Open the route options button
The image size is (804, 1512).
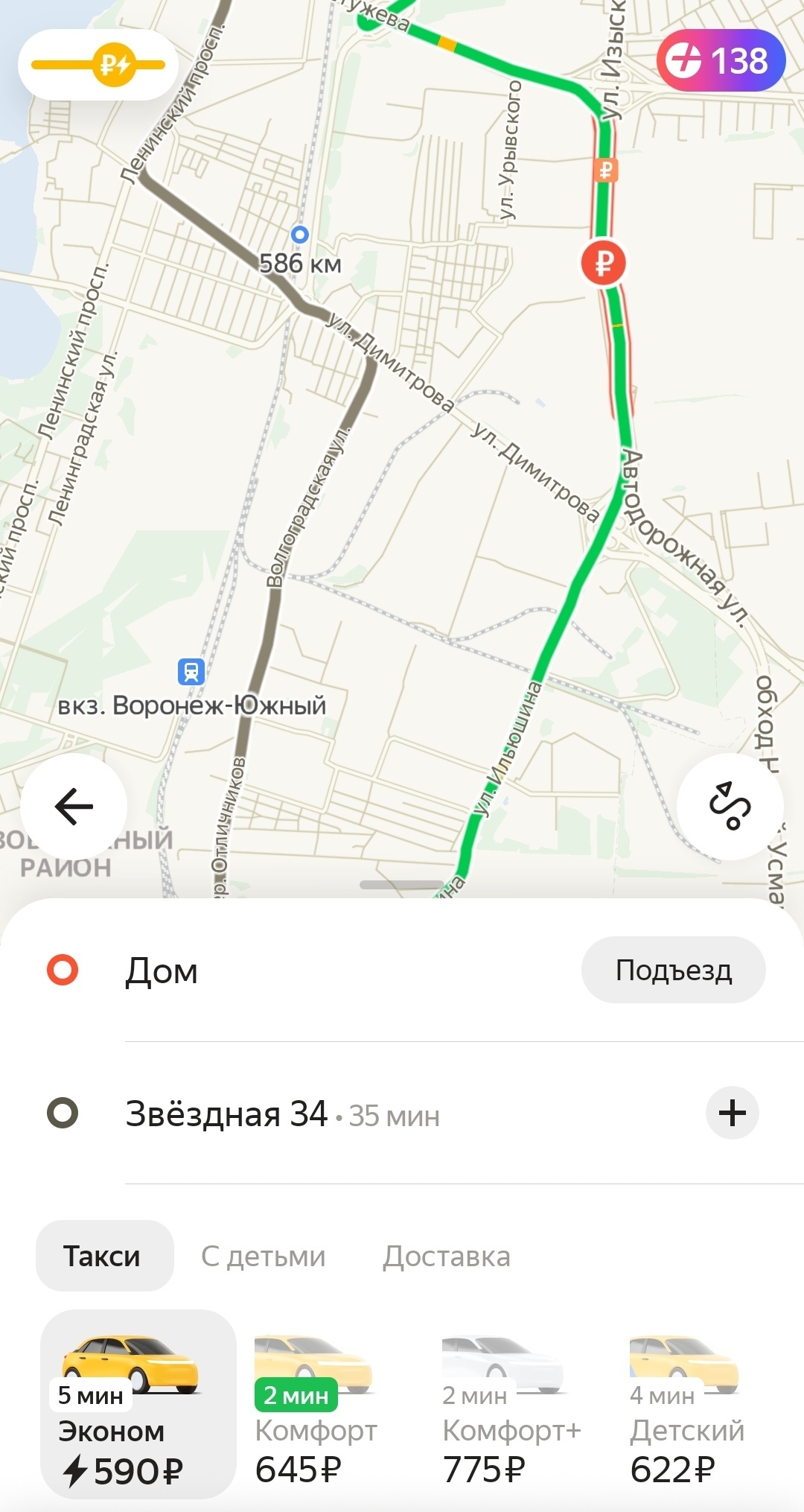point(730,807)
